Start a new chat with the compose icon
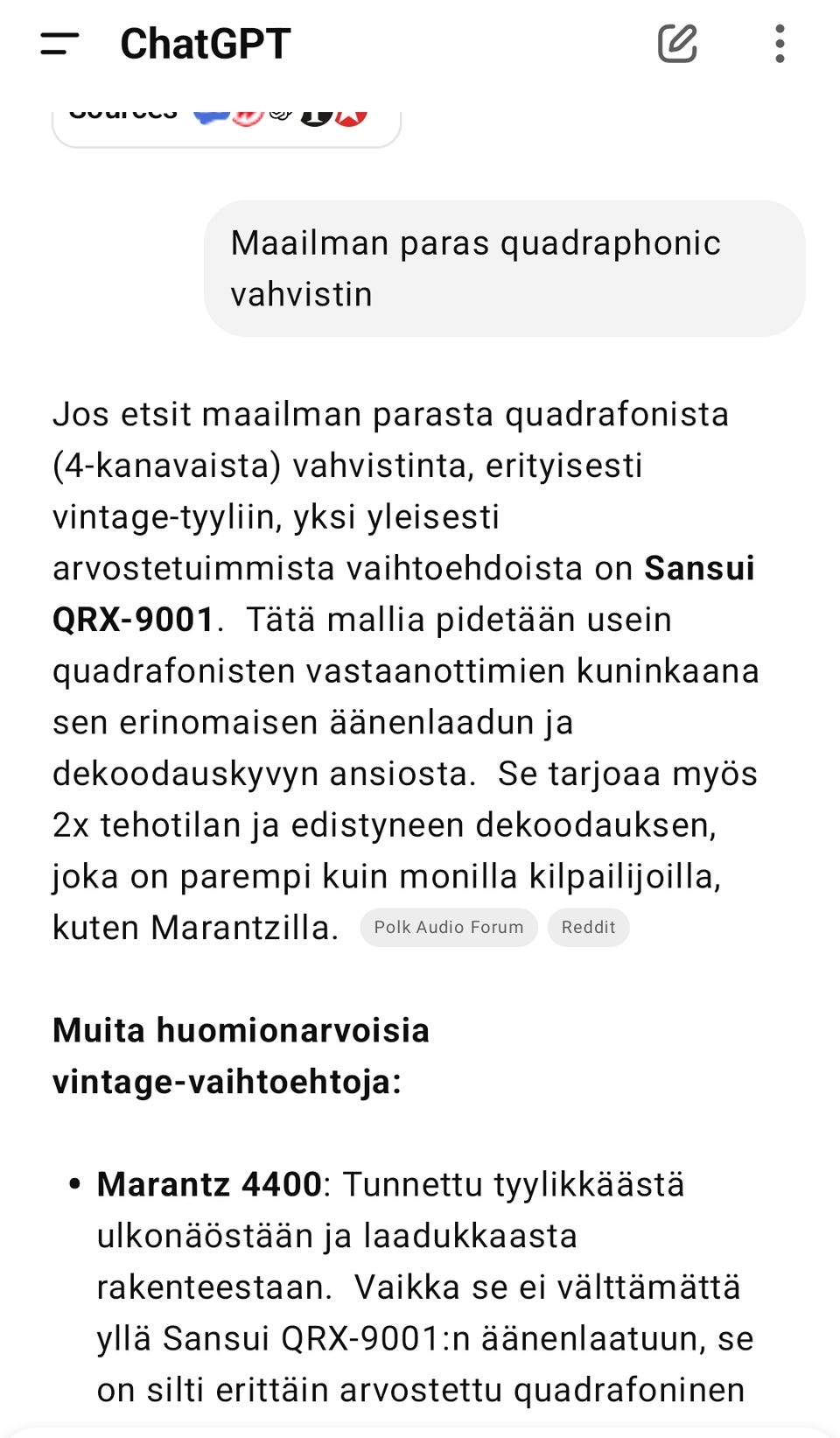This screenshot has width=840, height=1438. click(678, 43)
